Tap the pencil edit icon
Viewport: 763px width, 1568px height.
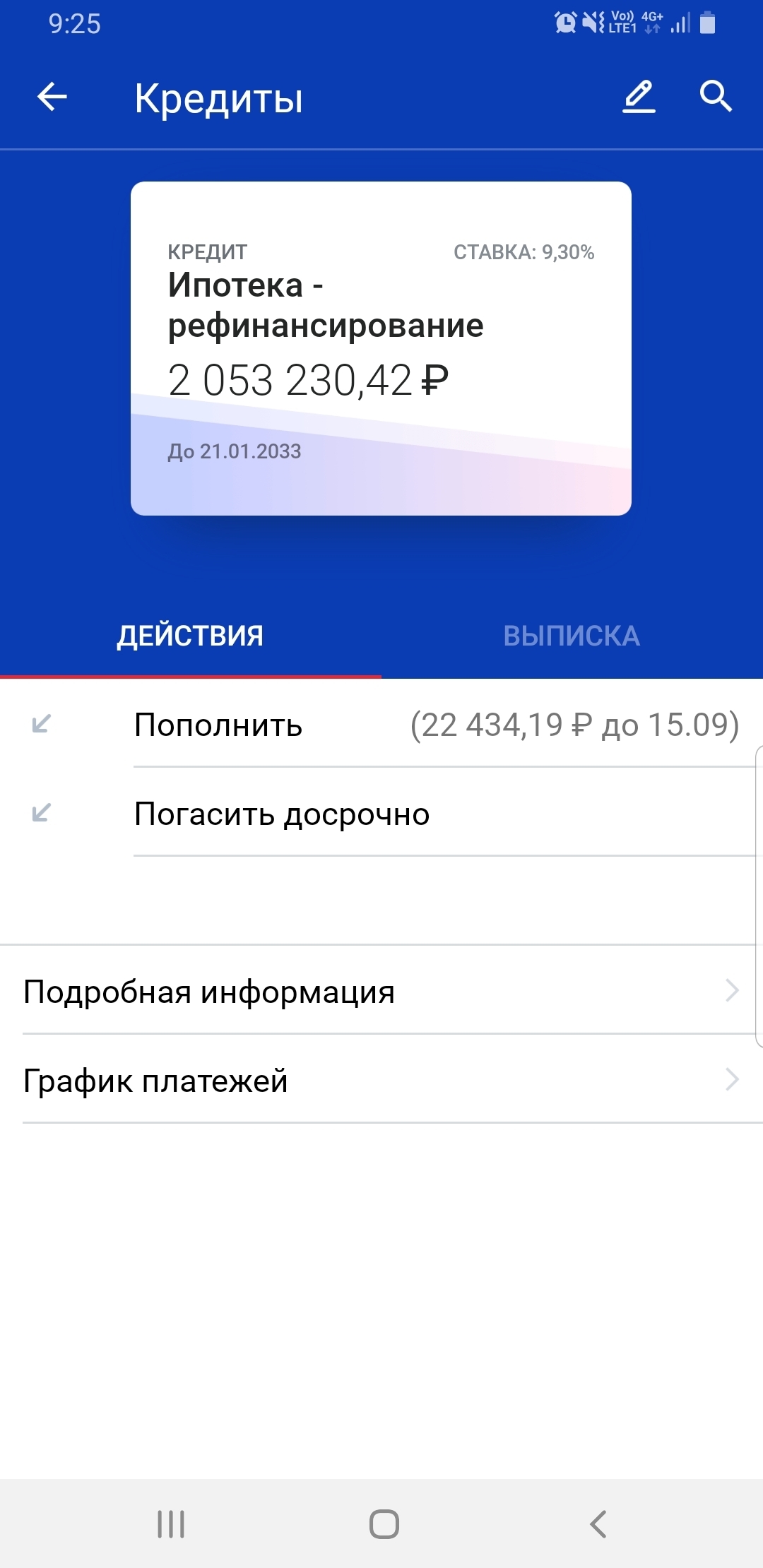(639, 97)
